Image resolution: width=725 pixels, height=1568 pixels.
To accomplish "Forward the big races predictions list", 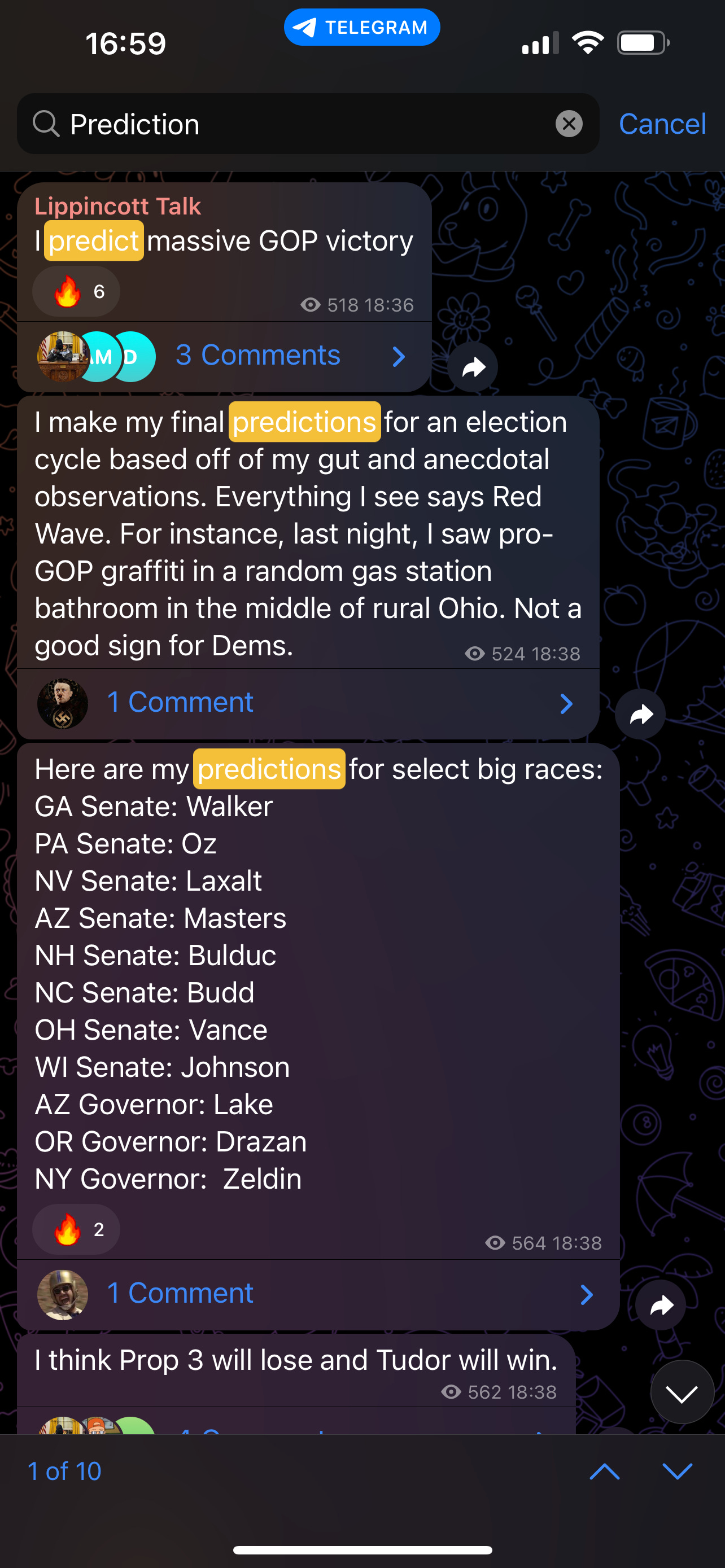I will (661, 1304).
